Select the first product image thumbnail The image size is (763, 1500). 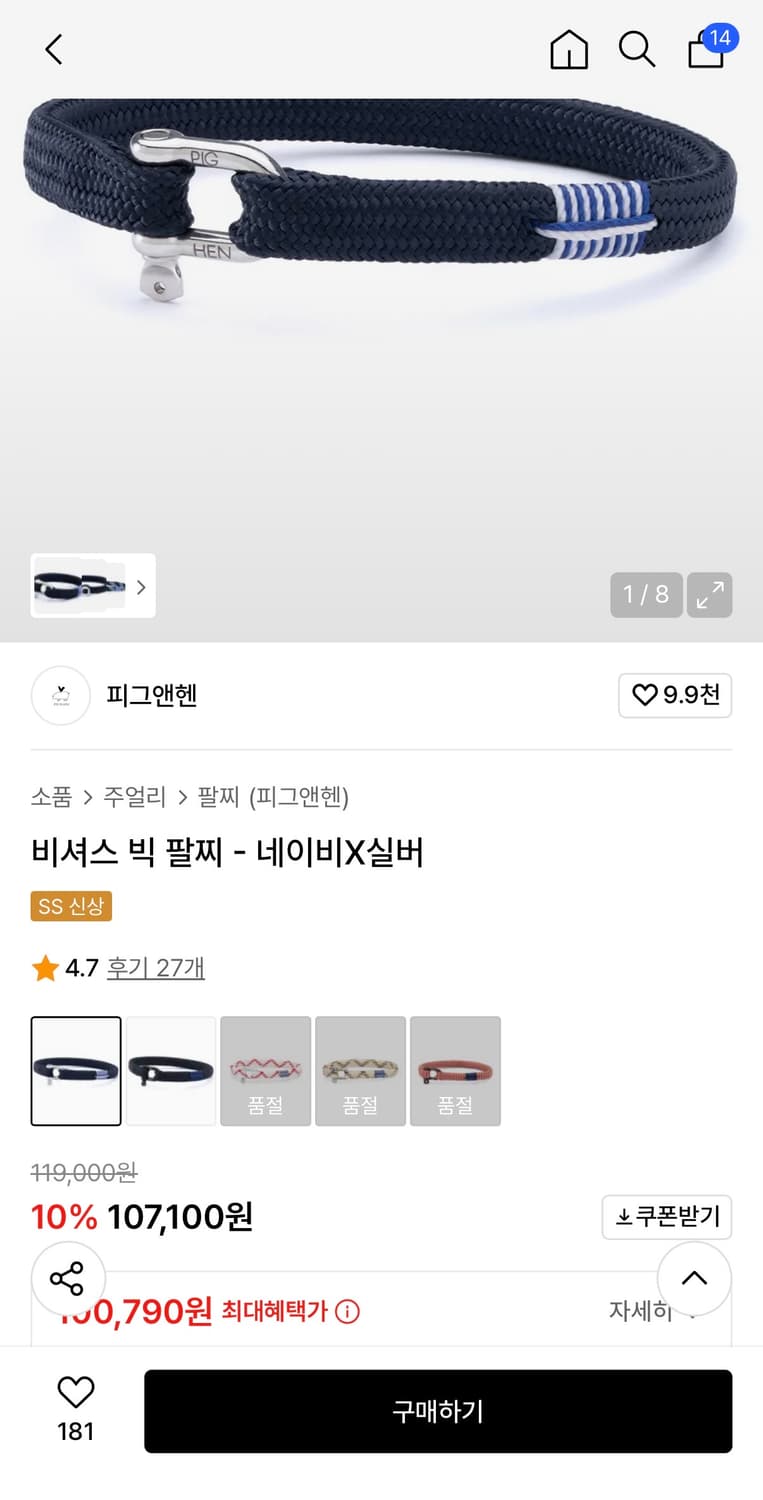76,1070
